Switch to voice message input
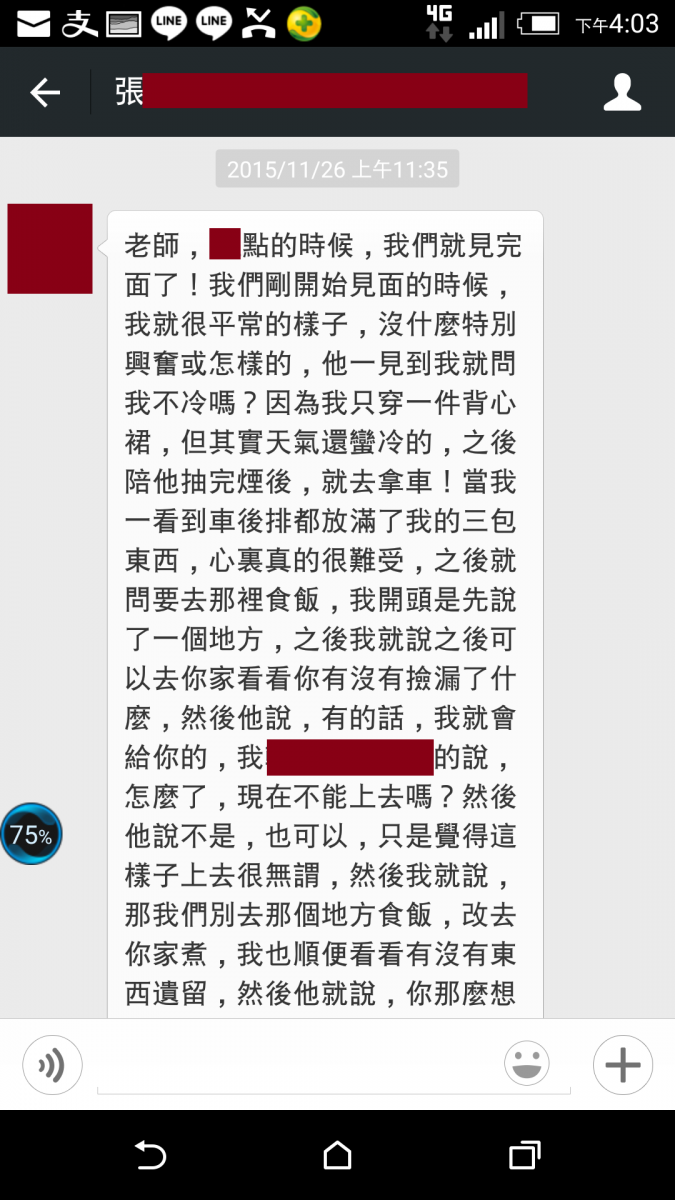Viewport: 675px width, 1200px height. coord(52,1064)
